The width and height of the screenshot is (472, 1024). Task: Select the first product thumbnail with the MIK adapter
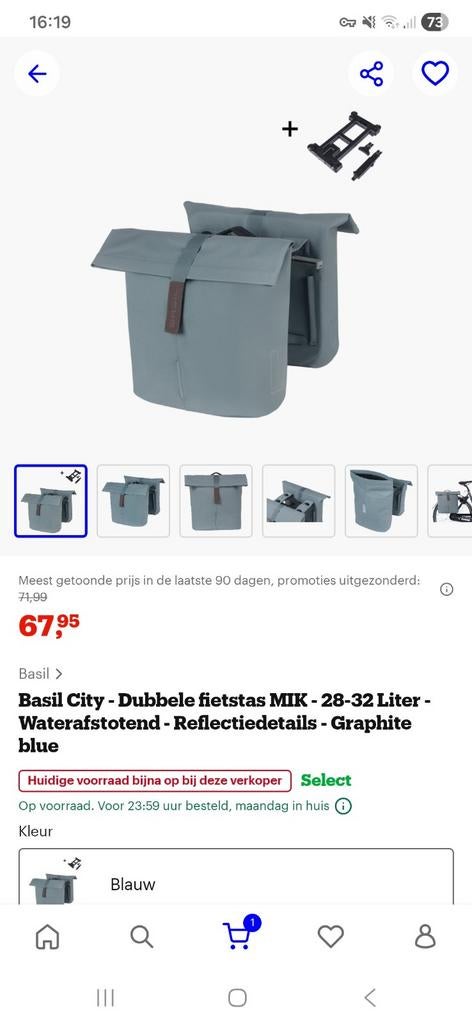[x=51, y=501]
